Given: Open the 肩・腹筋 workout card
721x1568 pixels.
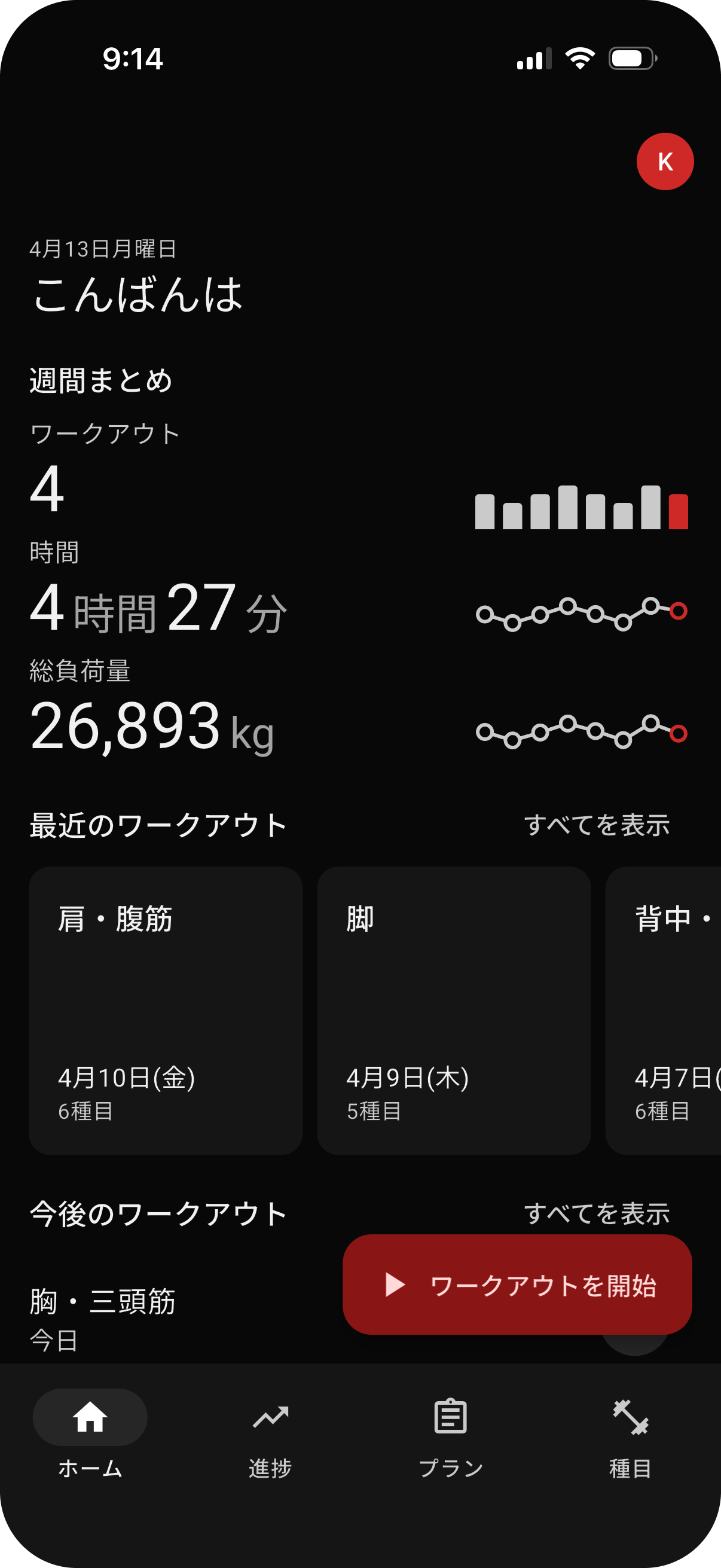Looking at the screenshot, I should click(x=166, y=1011).
